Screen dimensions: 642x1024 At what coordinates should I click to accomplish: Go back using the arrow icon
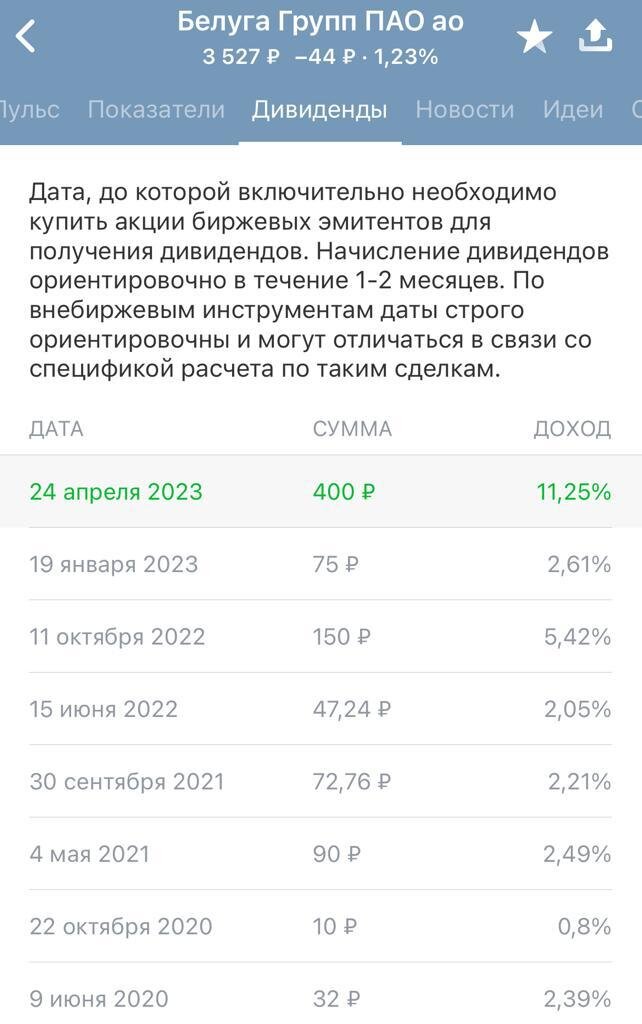click(x=27, y=37)
